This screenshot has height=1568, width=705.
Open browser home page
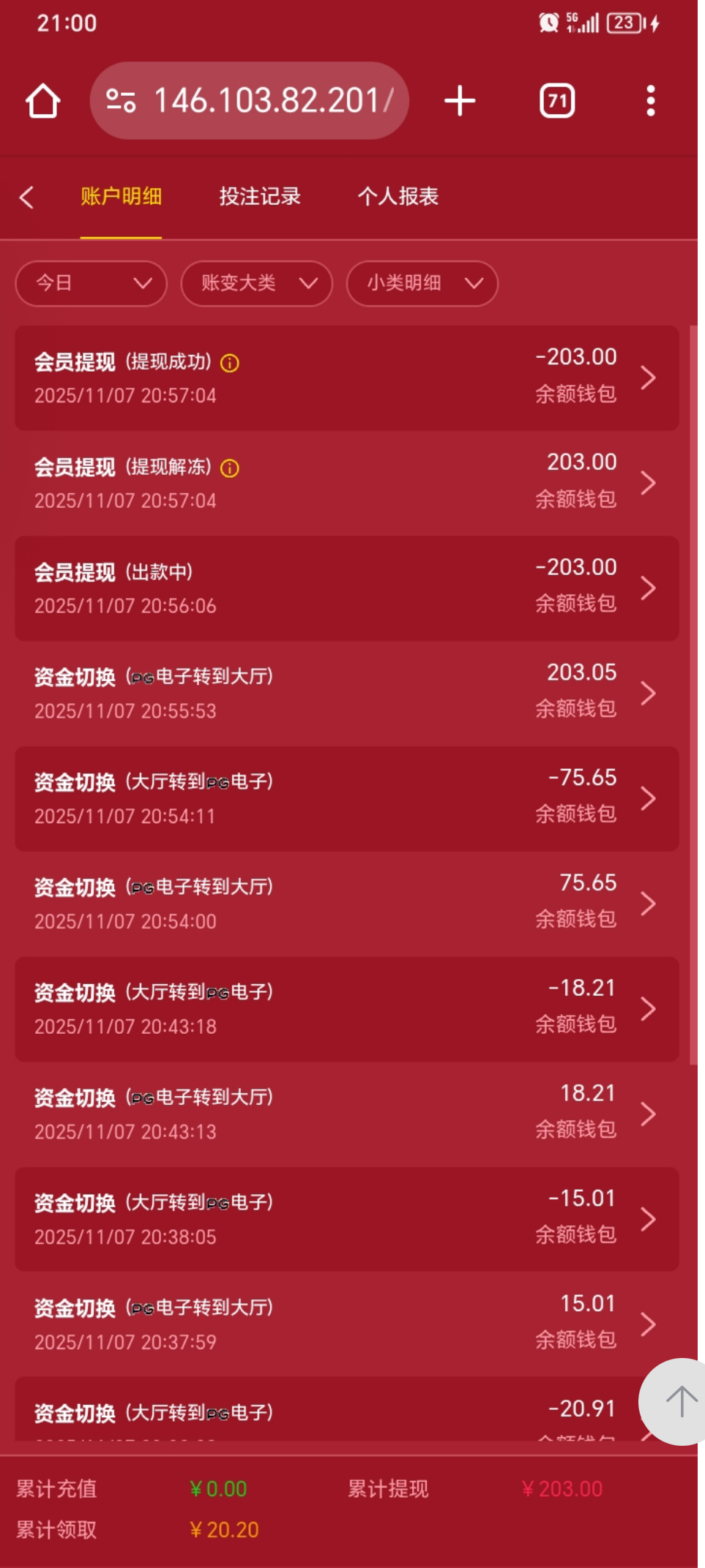tap(43, 101)
